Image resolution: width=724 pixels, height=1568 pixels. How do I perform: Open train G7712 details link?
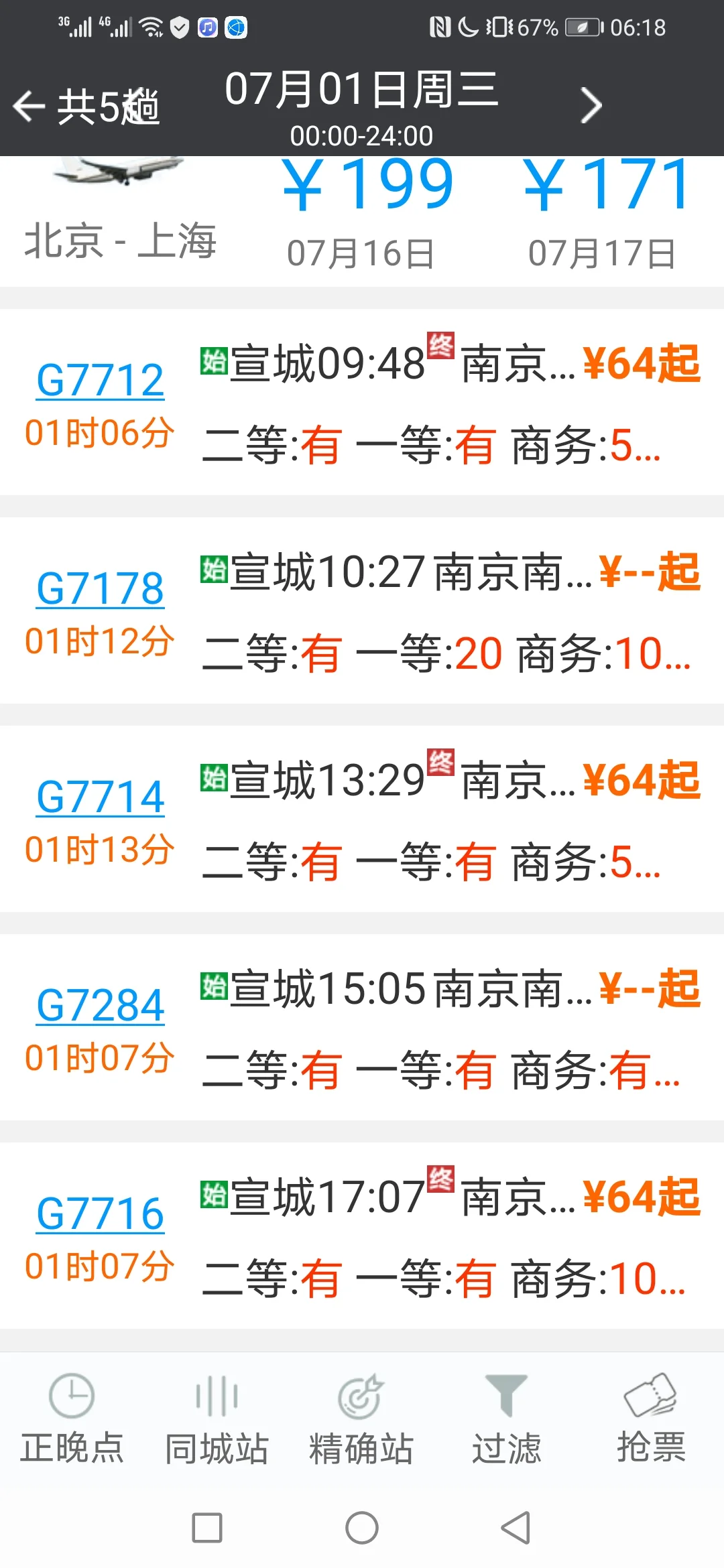pos(102,379)
